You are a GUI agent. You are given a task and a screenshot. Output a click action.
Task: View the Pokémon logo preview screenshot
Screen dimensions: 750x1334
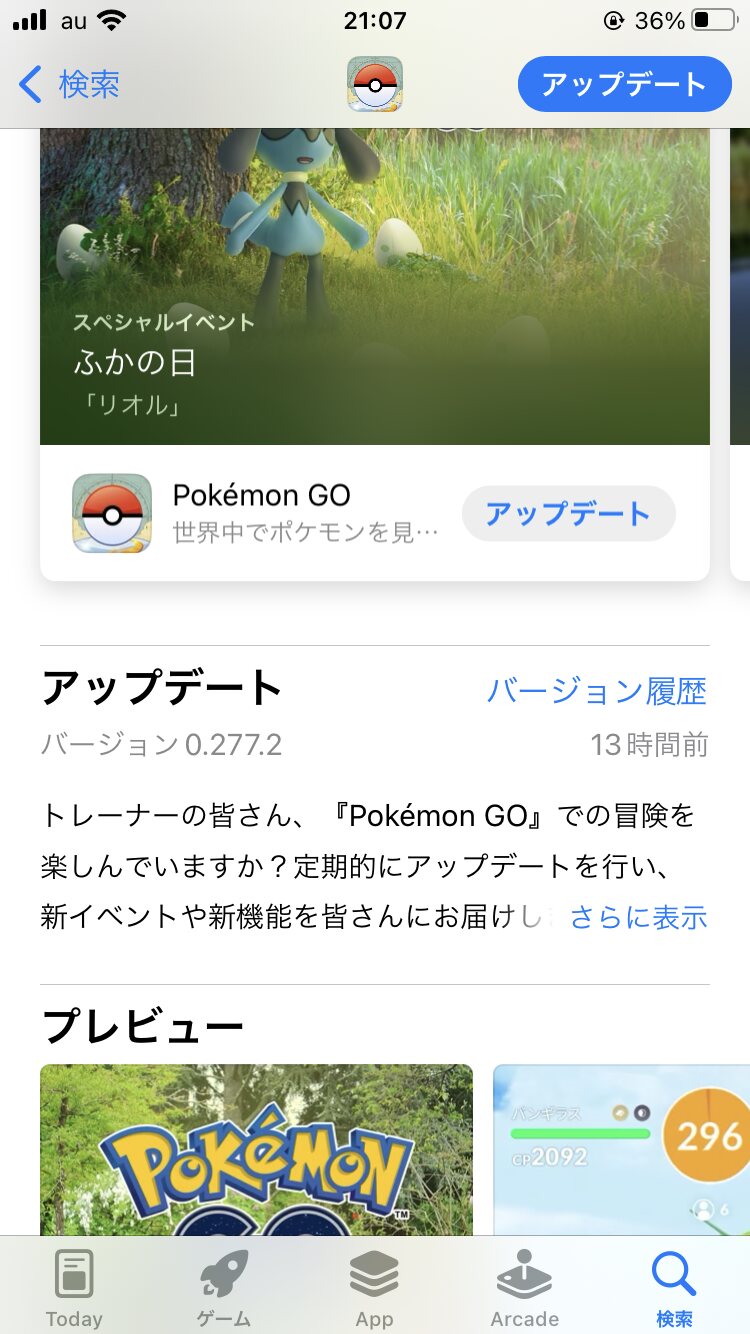(x=256, y=1150)
